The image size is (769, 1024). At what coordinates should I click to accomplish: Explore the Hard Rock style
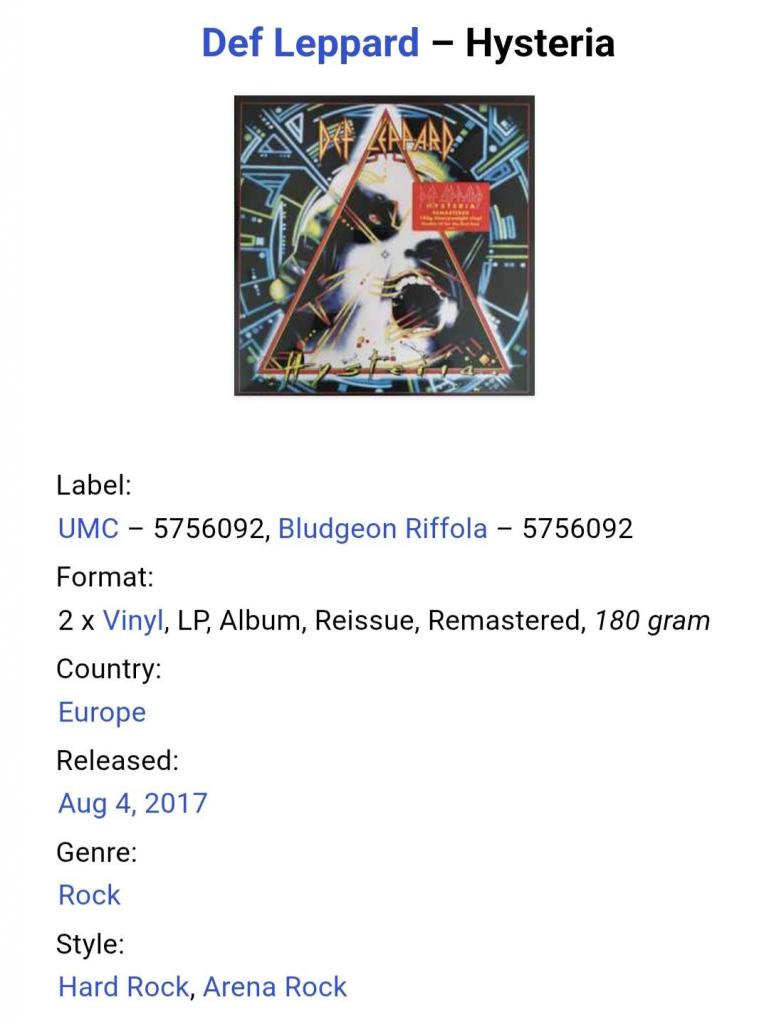pyautogui.click(x=123, y=987)
